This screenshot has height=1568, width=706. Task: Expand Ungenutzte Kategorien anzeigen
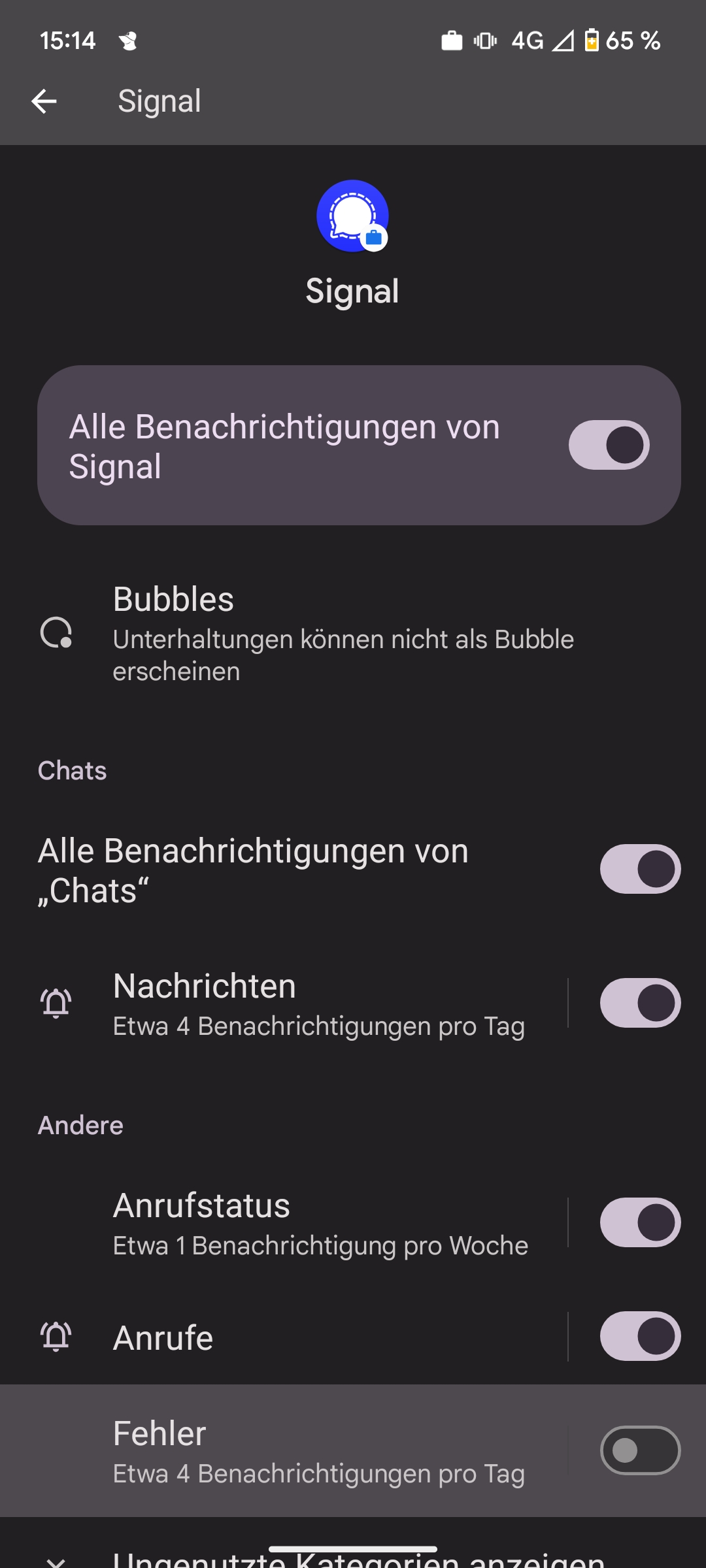point(358,1558)
